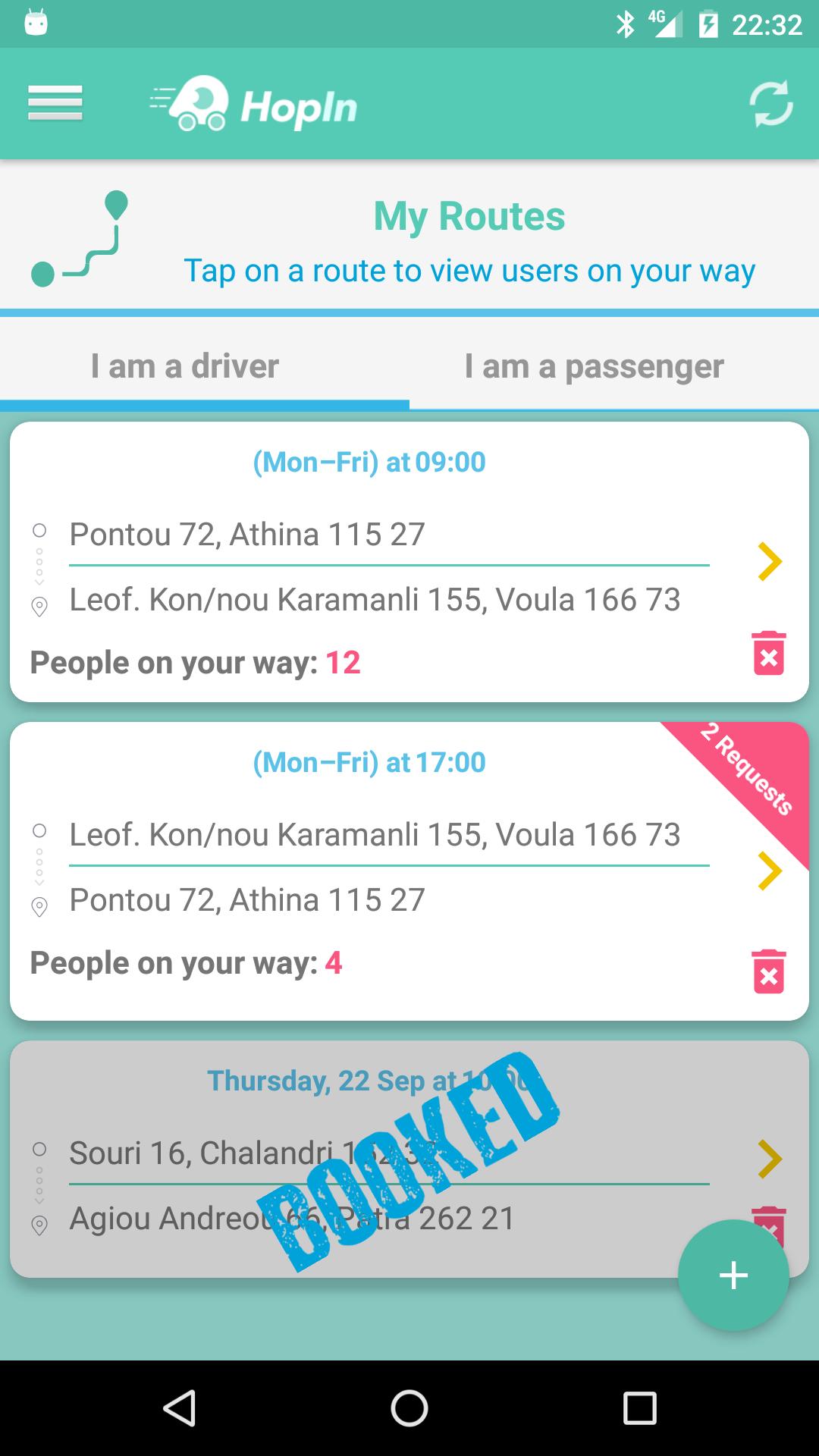Delete the Mon–Fri 09:00 route

click(x=769, y=654)
